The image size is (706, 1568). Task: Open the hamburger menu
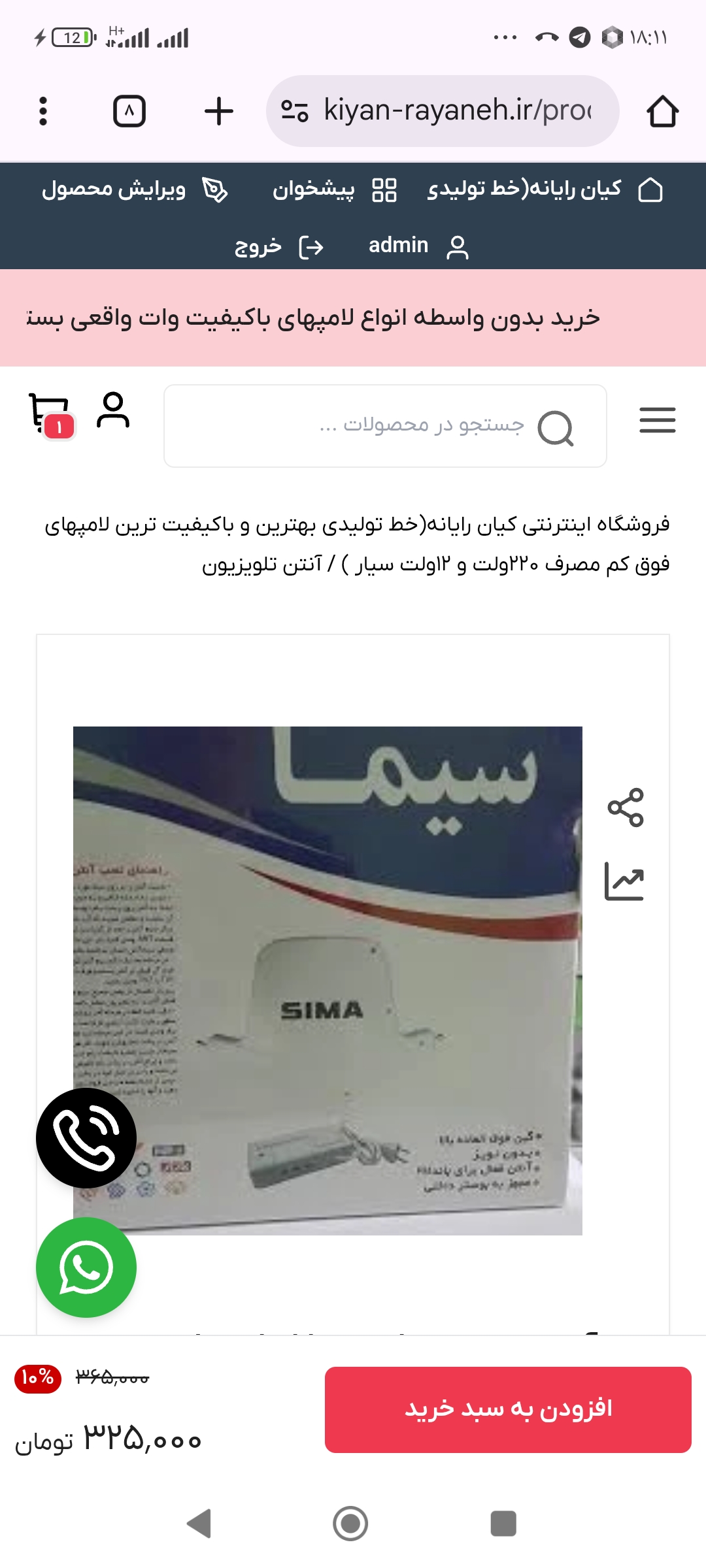point(657,420)
